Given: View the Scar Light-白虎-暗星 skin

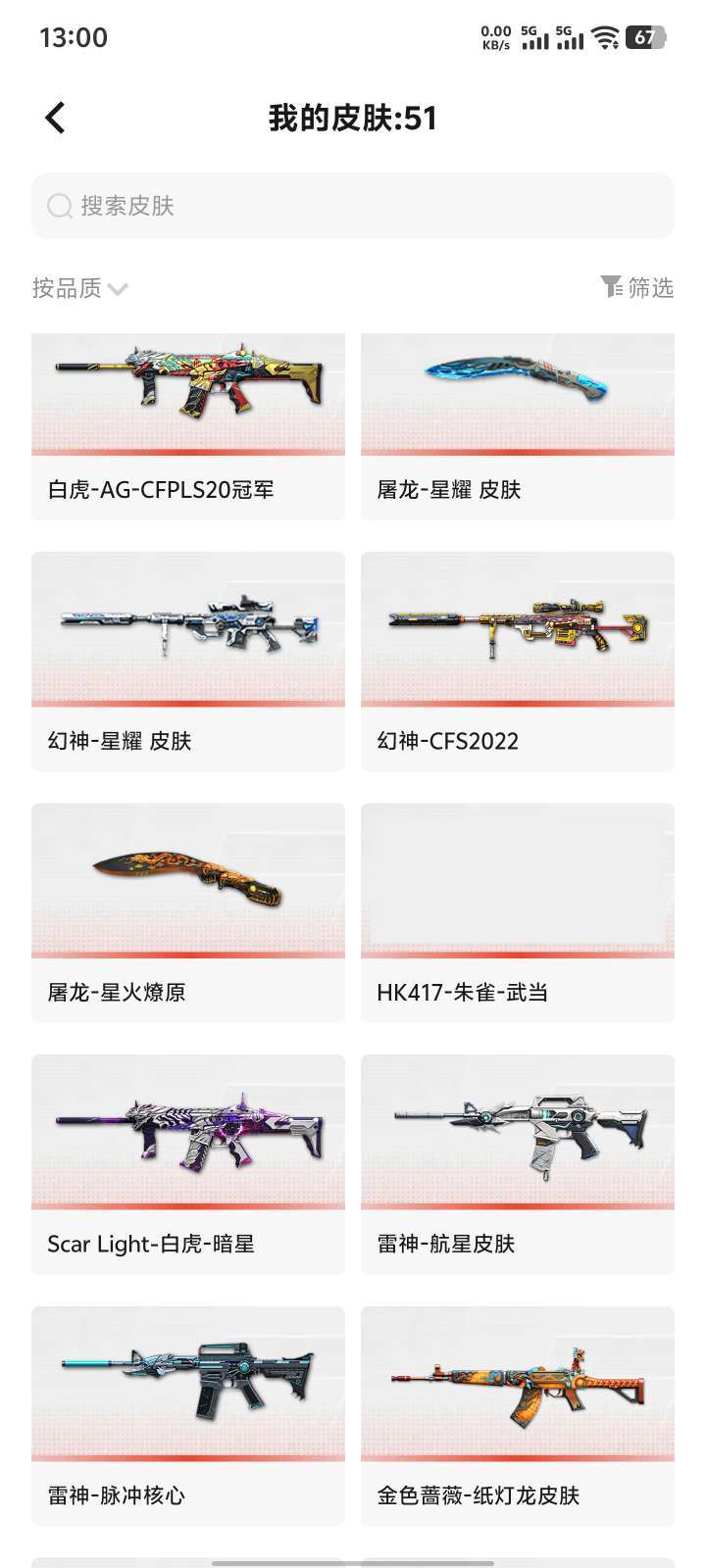Looking at the screenshot, I should point(188,1164).
